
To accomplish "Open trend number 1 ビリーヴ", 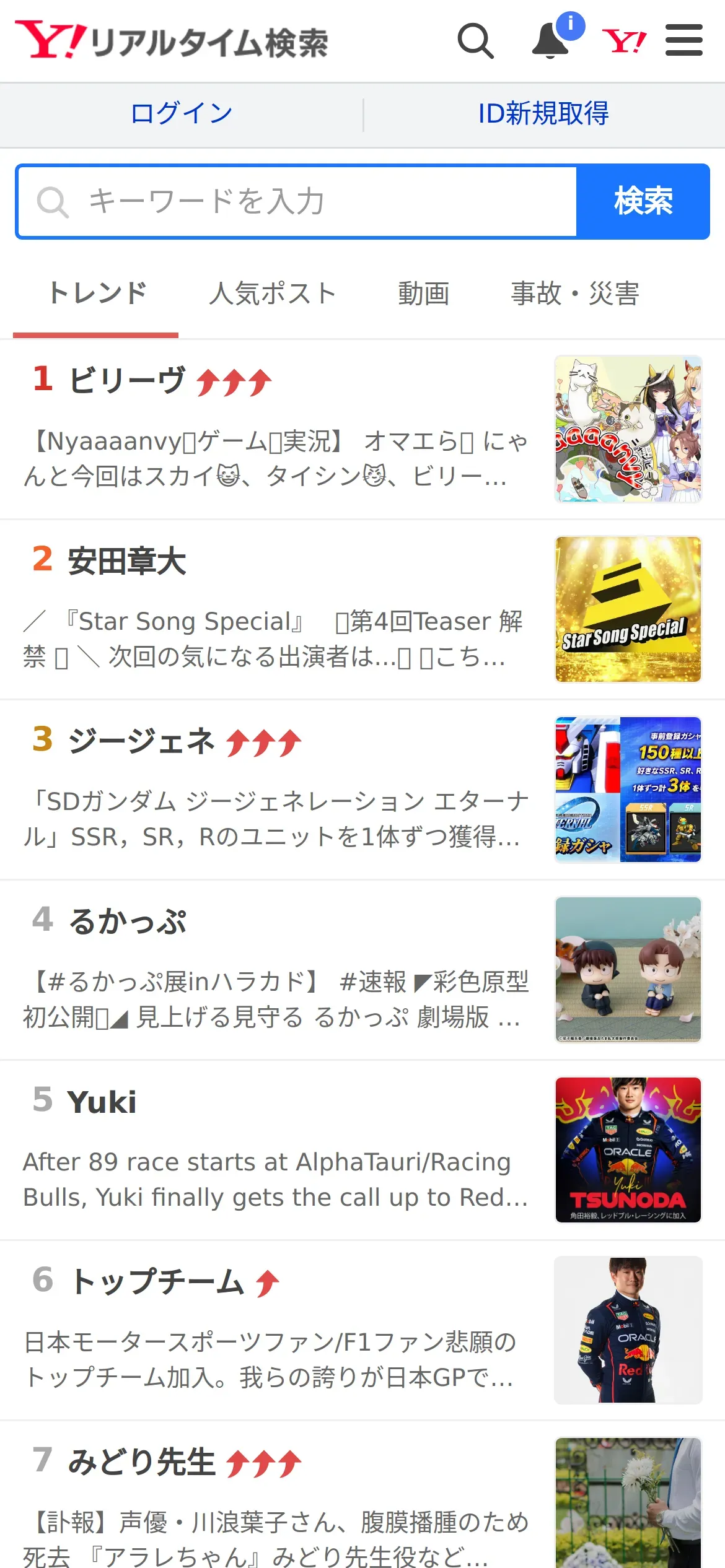I will coord(127,380).
